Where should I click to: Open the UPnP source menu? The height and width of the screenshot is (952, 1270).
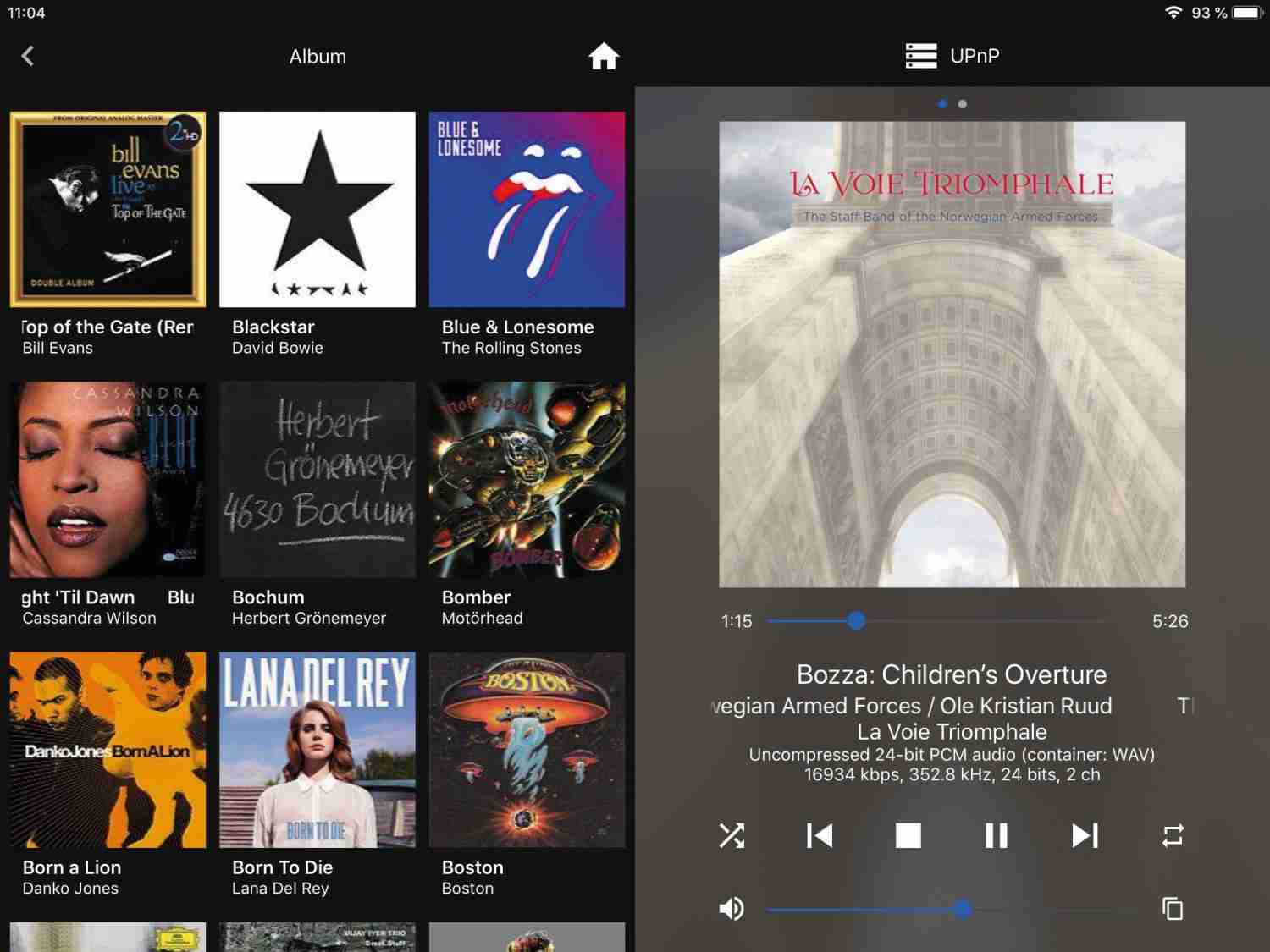click(x=952, y=56)
